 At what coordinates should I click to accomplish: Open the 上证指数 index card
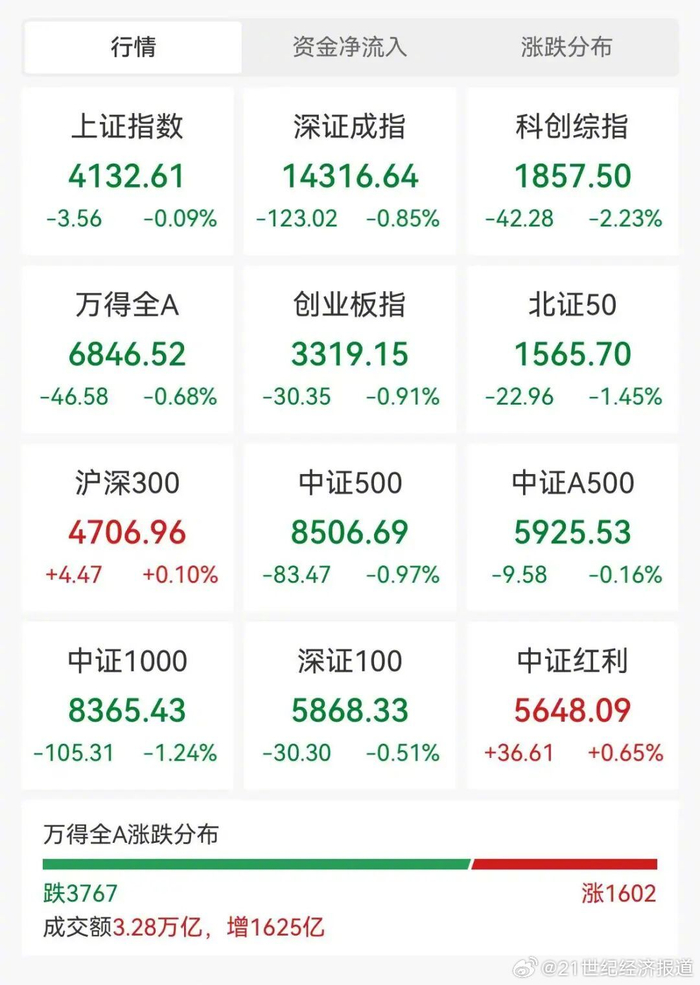click(127, 172)
